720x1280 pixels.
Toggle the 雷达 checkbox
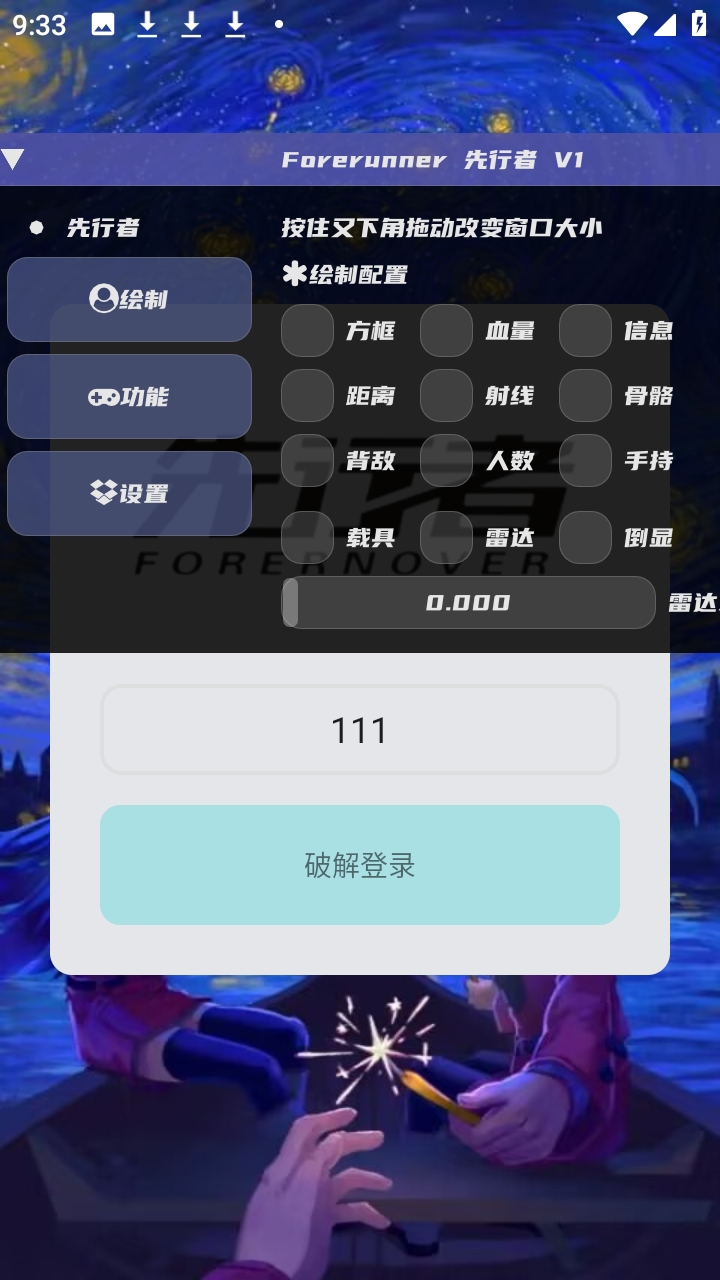(446, 538)
